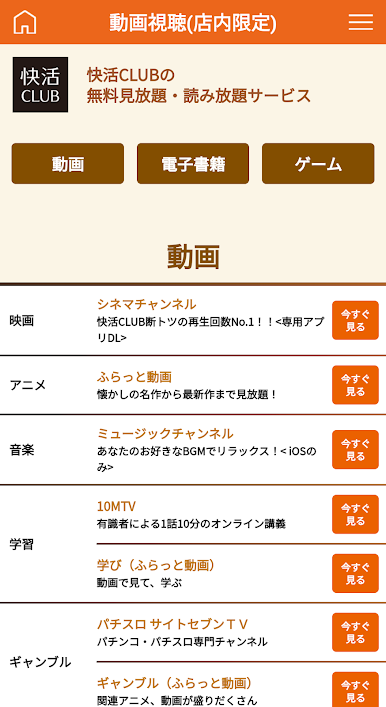Tap 今すぐ見る for ギャンブル（ふらっと動画）
The height and width of the screenshot is (707, 386).
point(355,691)
